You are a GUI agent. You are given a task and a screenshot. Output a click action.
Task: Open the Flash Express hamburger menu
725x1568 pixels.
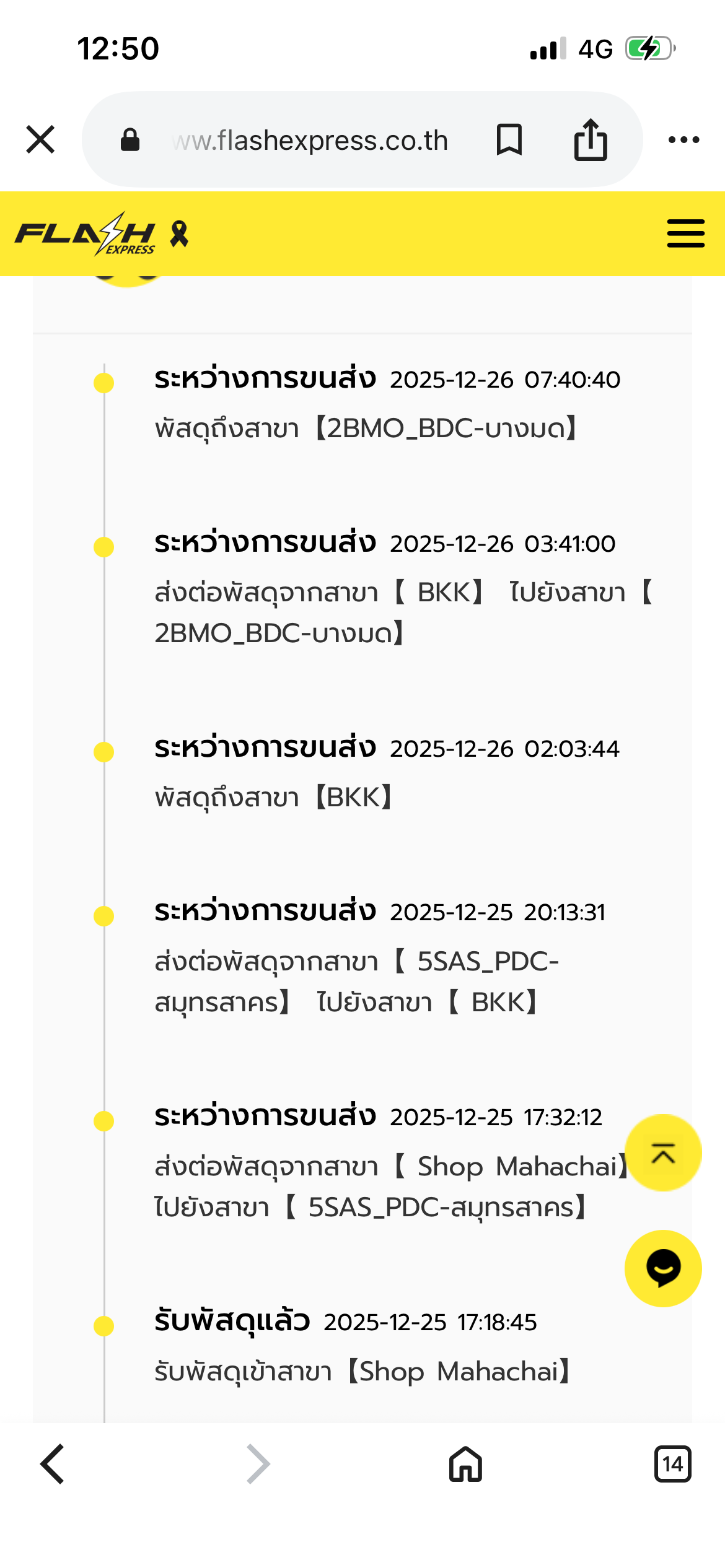(685, 234)
